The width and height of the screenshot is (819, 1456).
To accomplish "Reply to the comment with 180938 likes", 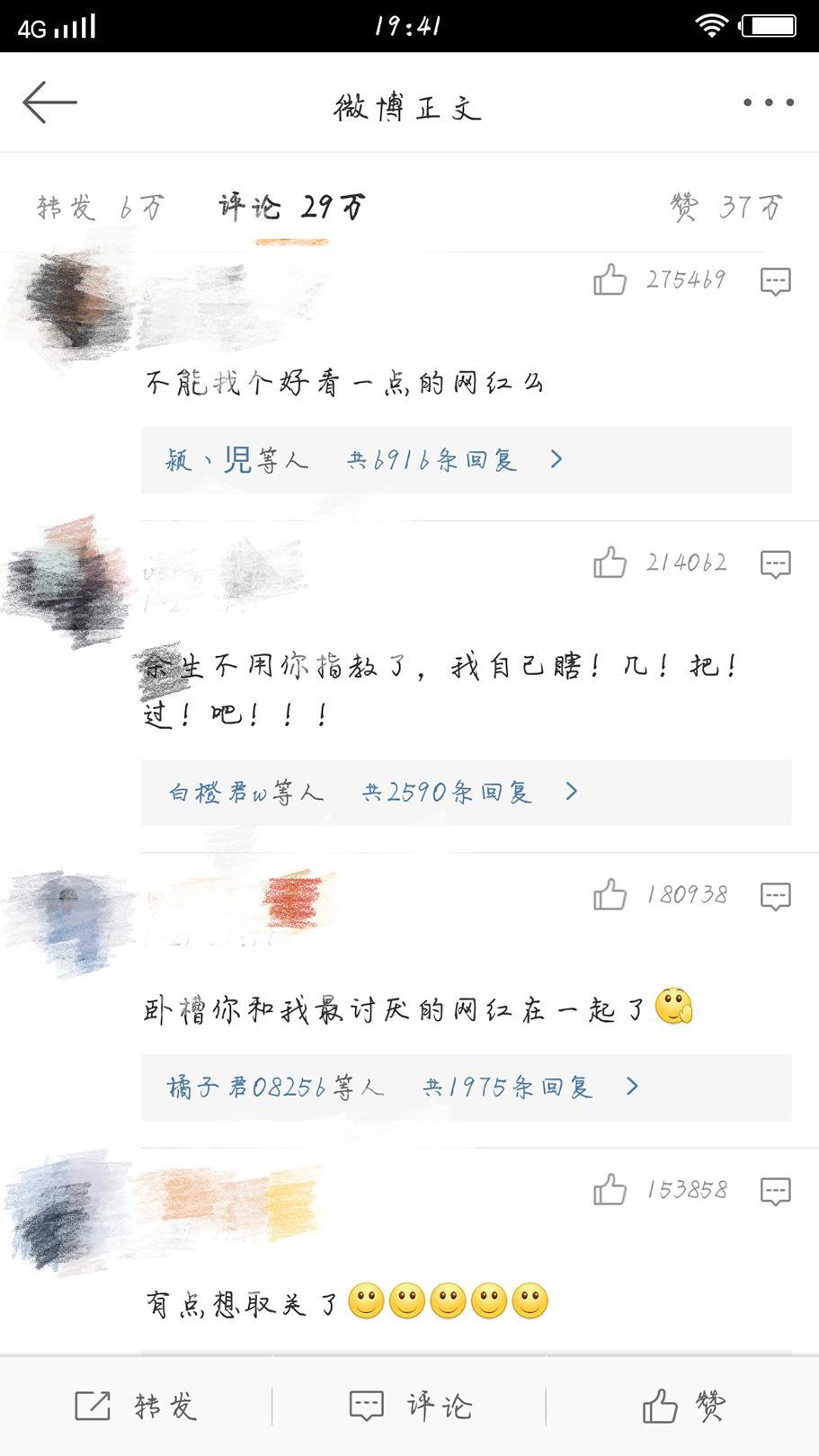I will 775,896.
